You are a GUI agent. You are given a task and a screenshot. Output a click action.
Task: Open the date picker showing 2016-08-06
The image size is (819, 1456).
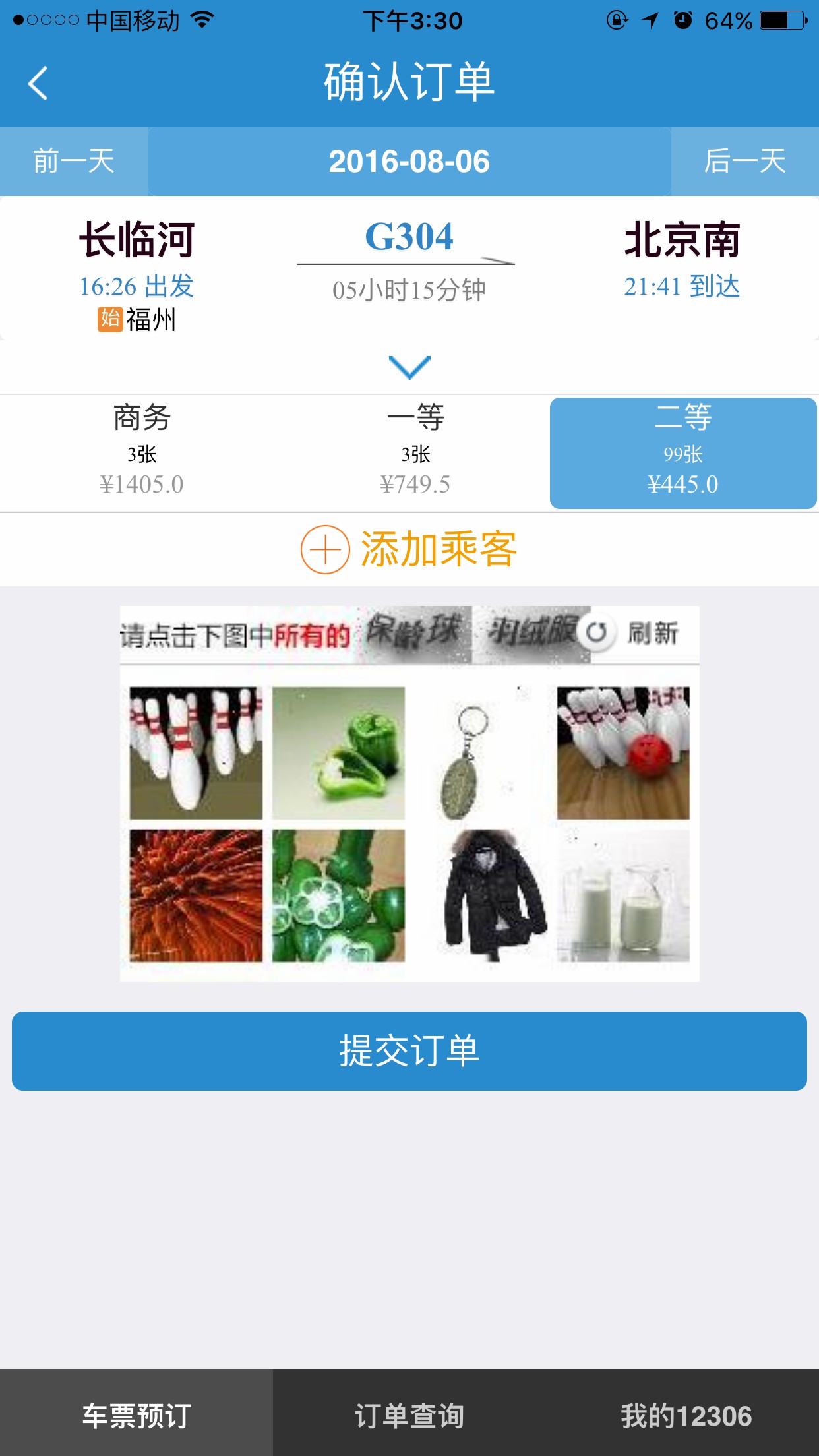409,162
